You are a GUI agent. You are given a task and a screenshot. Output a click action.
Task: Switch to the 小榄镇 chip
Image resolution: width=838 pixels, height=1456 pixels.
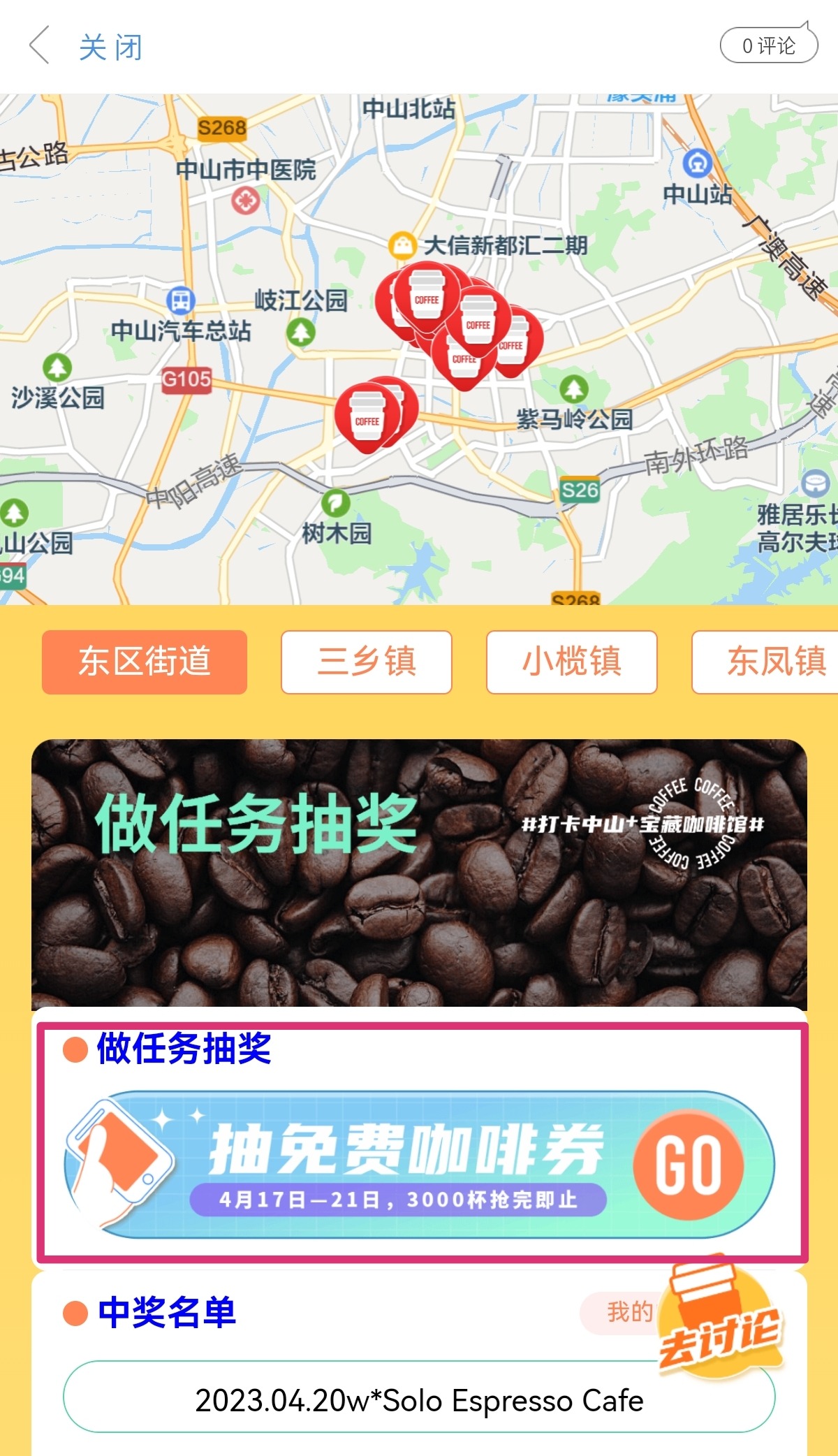(571, 662)
